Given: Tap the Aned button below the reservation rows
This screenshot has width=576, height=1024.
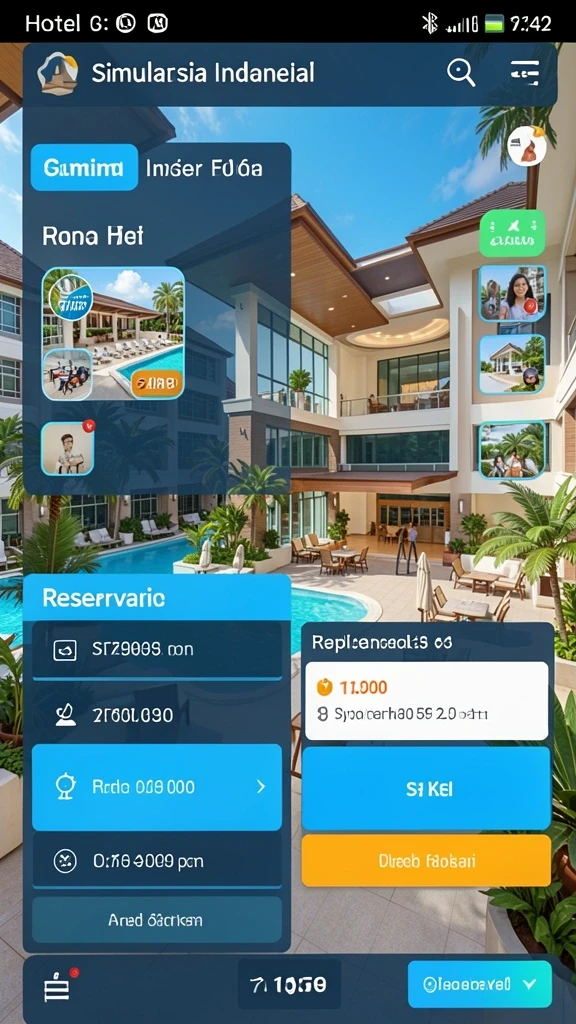Looking at the screenshot, I should coord(157,920).
